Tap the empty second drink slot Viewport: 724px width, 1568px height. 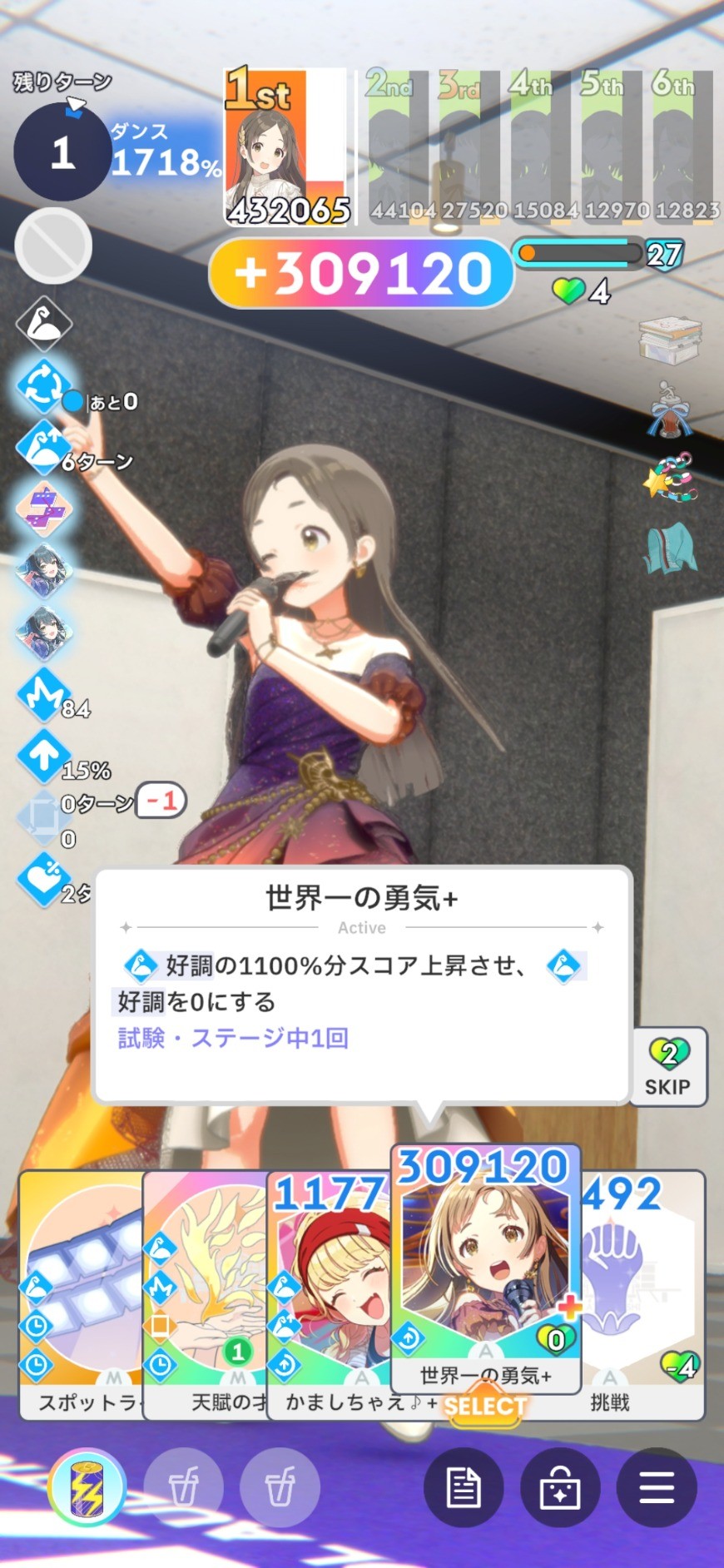280,1488
